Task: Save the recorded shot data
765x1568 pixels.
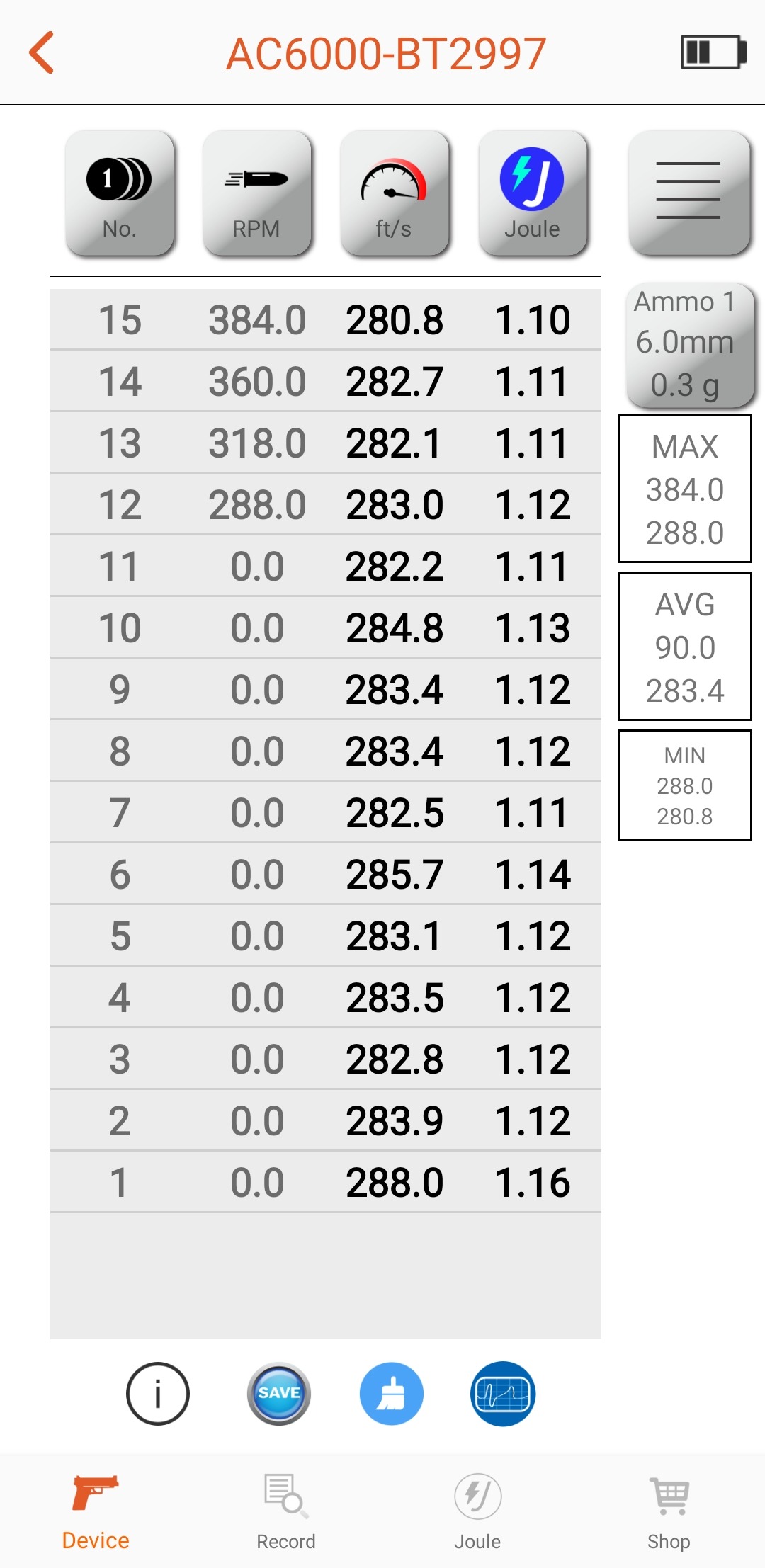Action: click(279, 1394)
